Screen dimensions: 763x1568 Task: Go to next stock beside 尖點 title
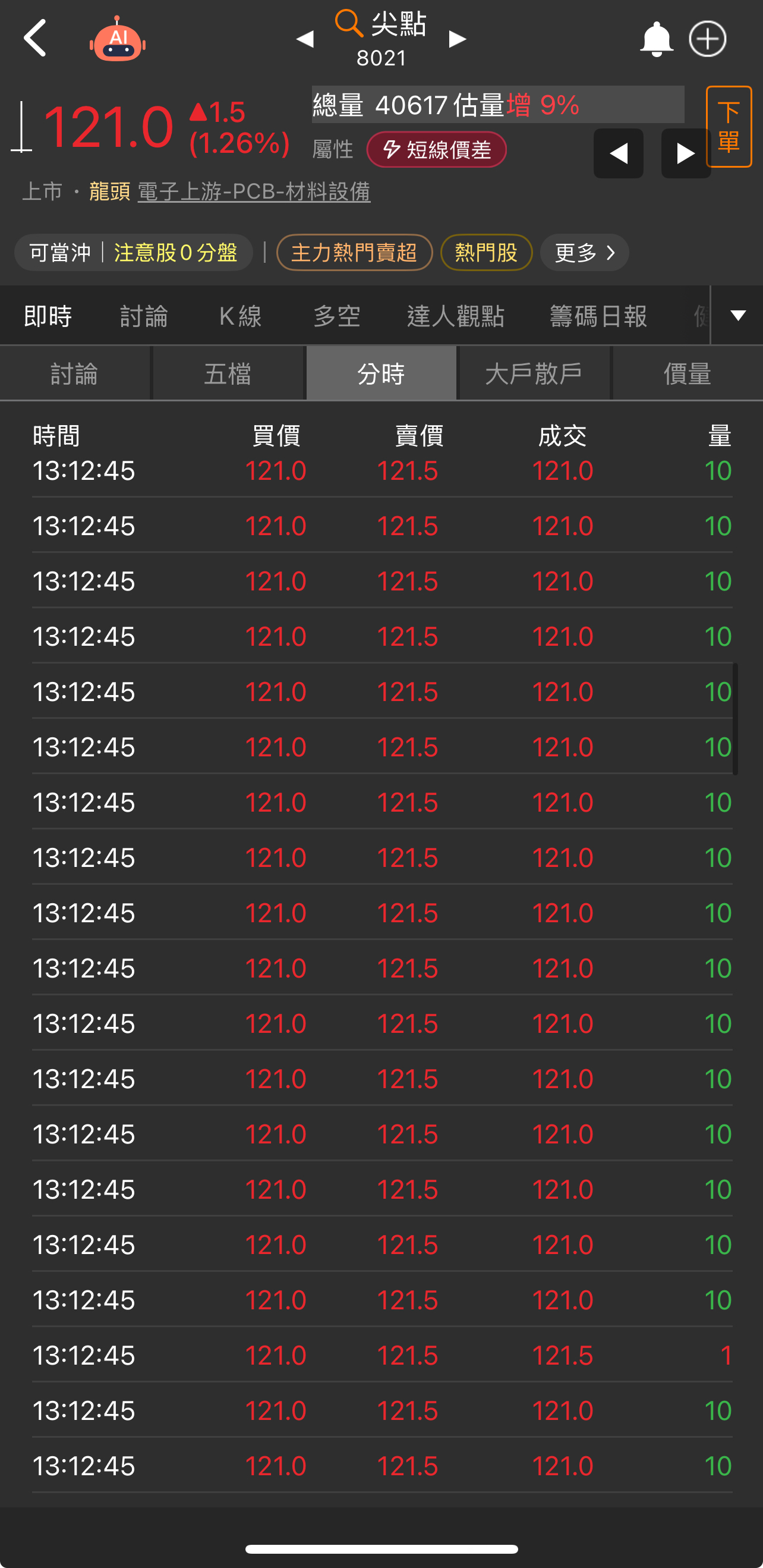tap(458, 39)
